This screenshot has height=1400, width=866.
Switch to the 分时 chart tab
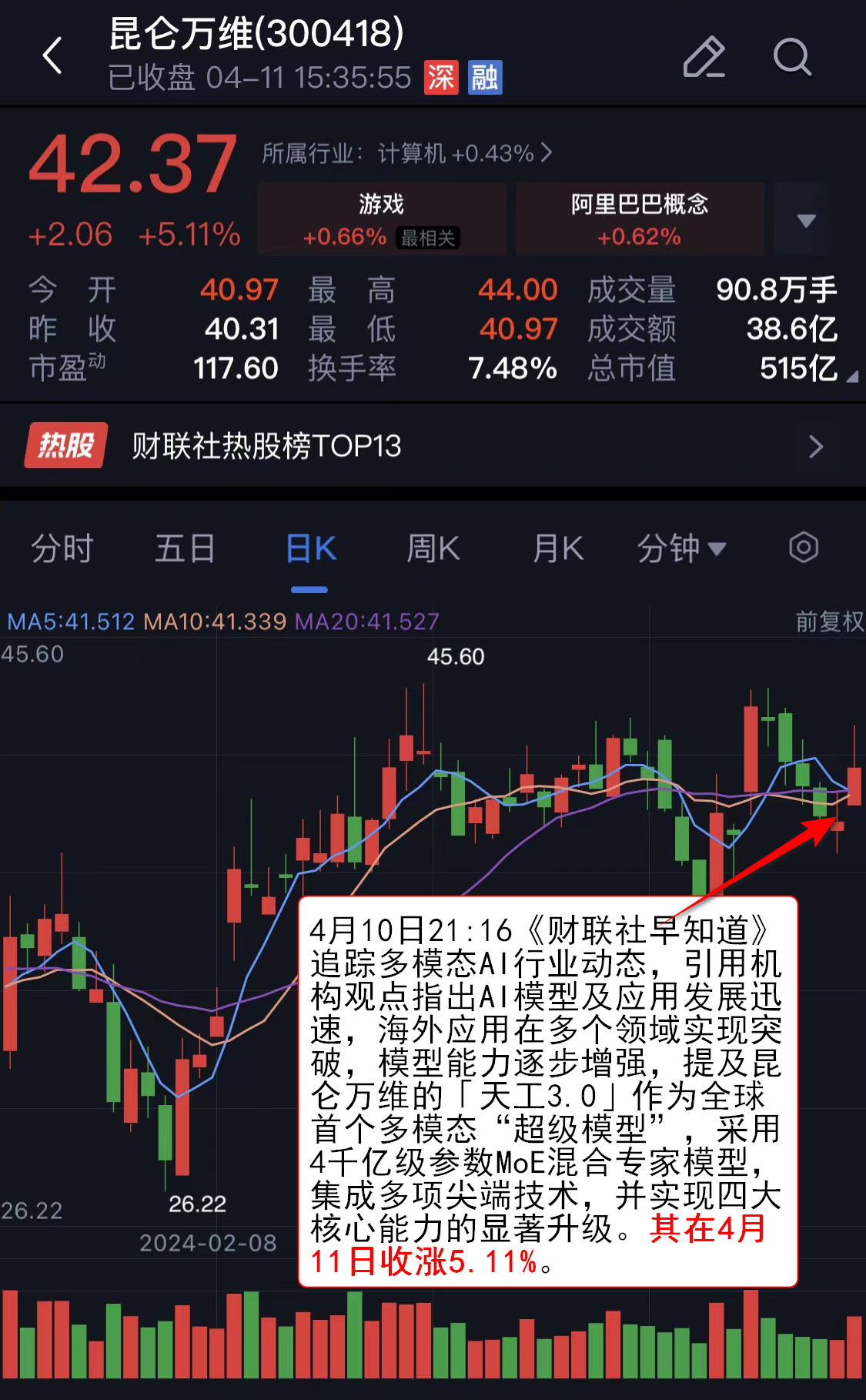coord(62,549)
